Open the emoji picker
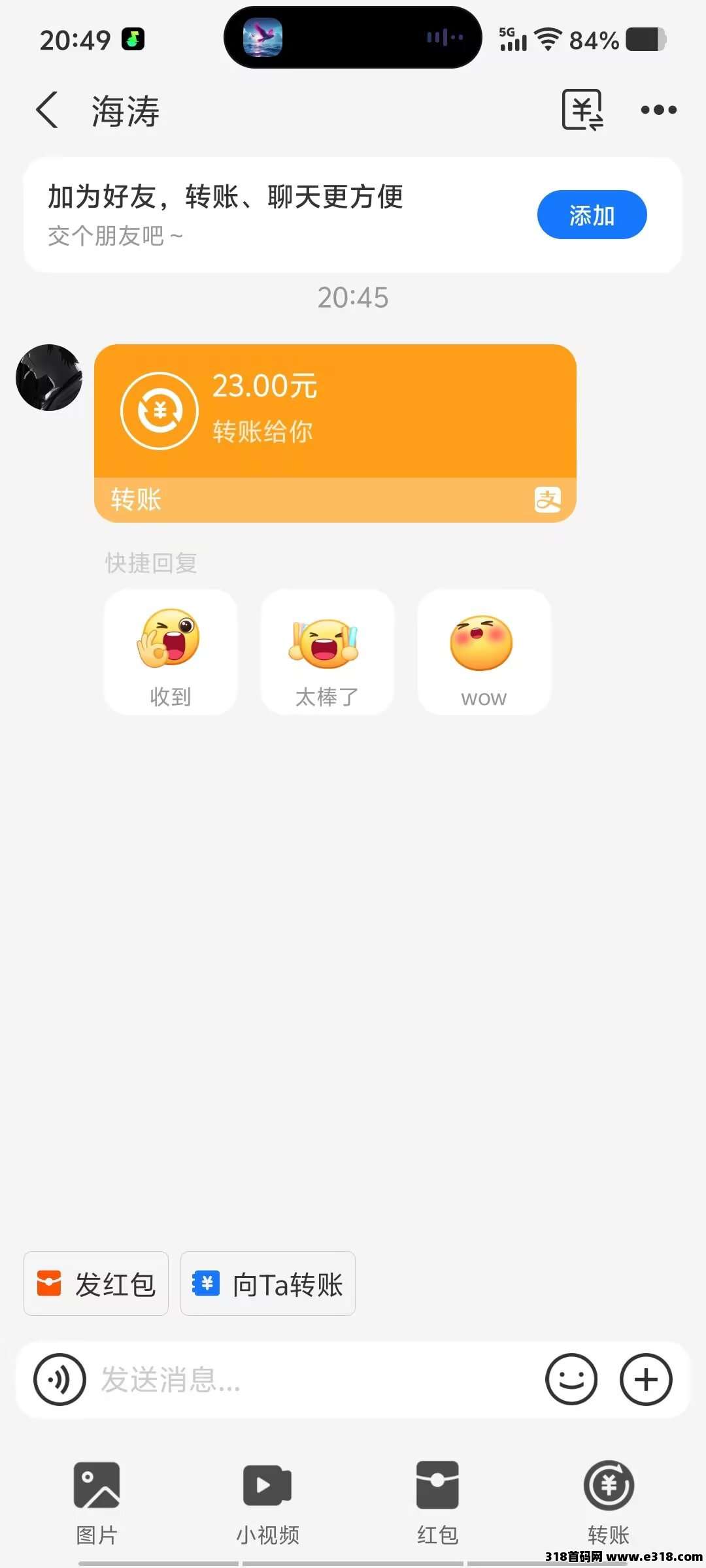 pos(571,1379)
